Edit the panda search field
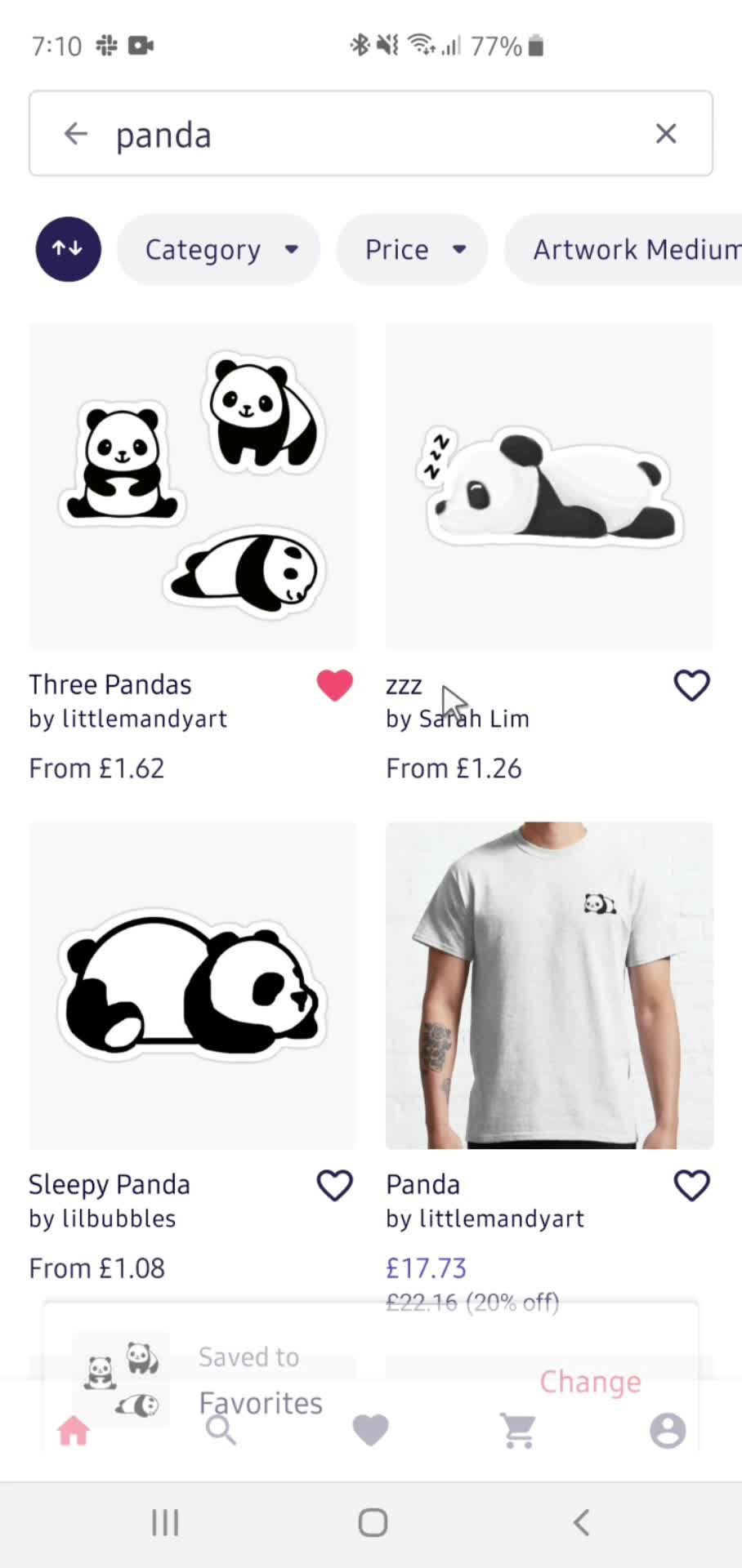 tap(368, 135)
